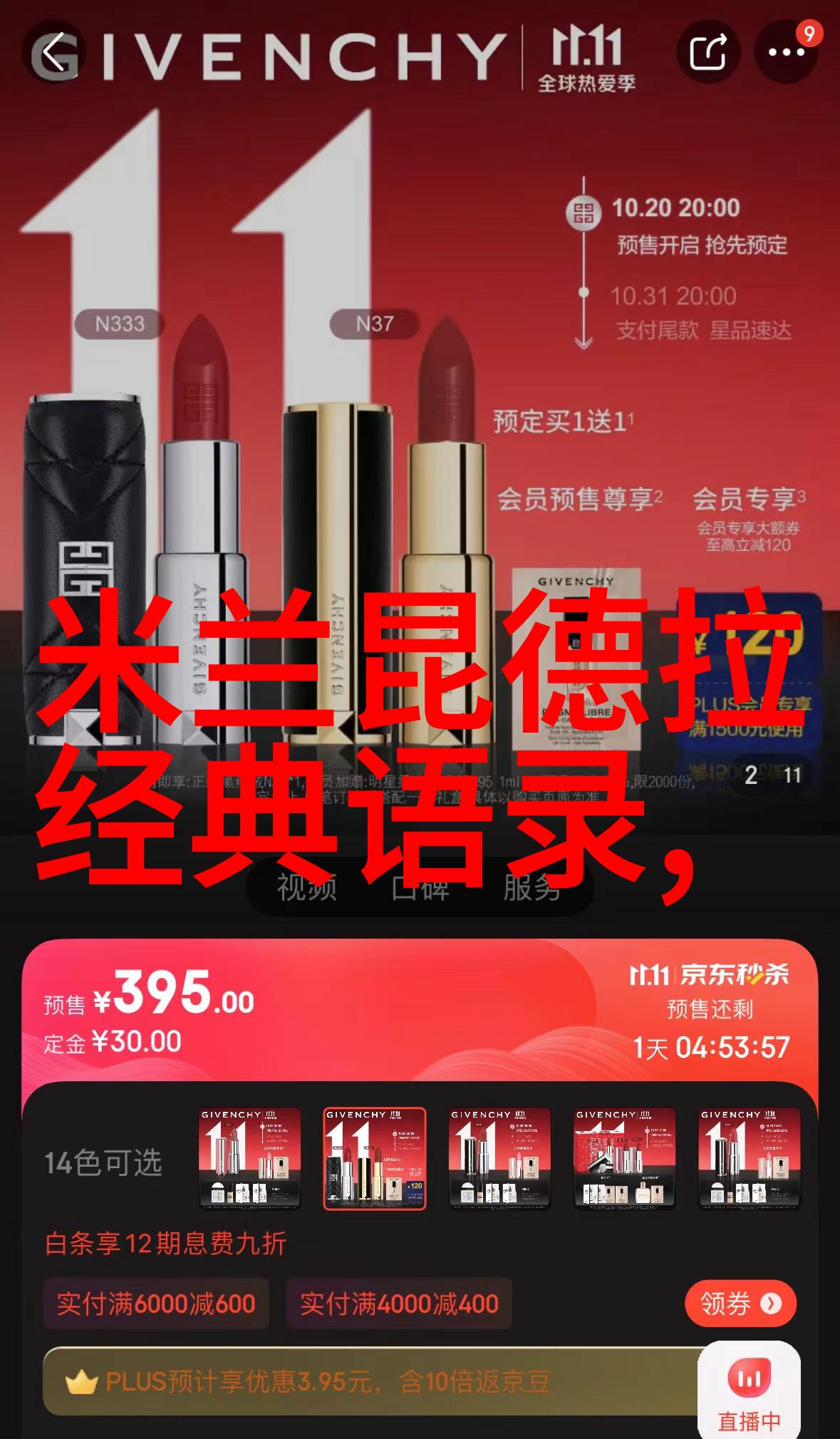Tap the 领券 button to claim coupons
The height and width of the screenshot is (1439, 840).
tap(740, 1304)
